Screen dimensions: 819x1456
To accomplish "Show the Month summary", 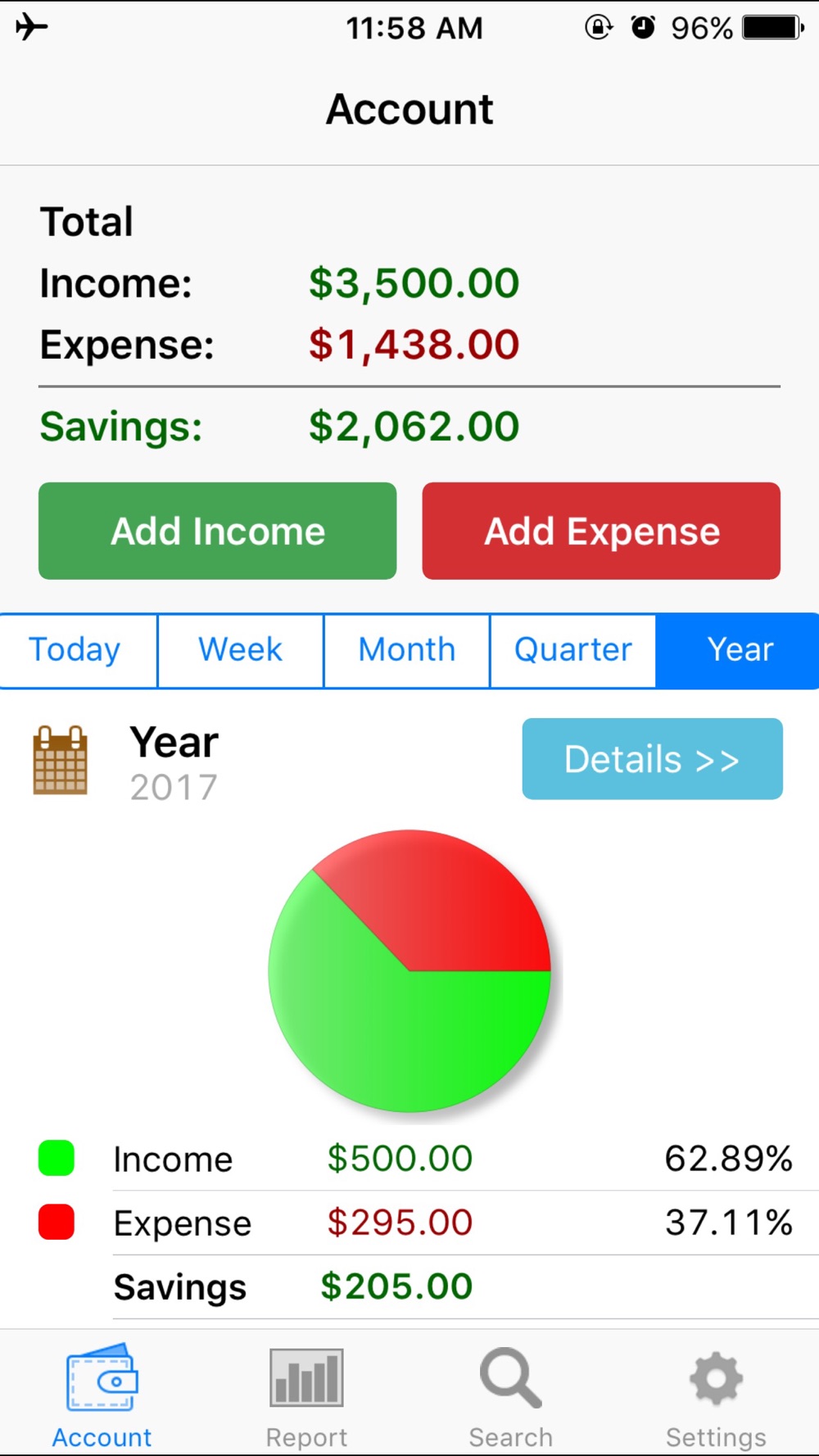I will tap(407, 650).
